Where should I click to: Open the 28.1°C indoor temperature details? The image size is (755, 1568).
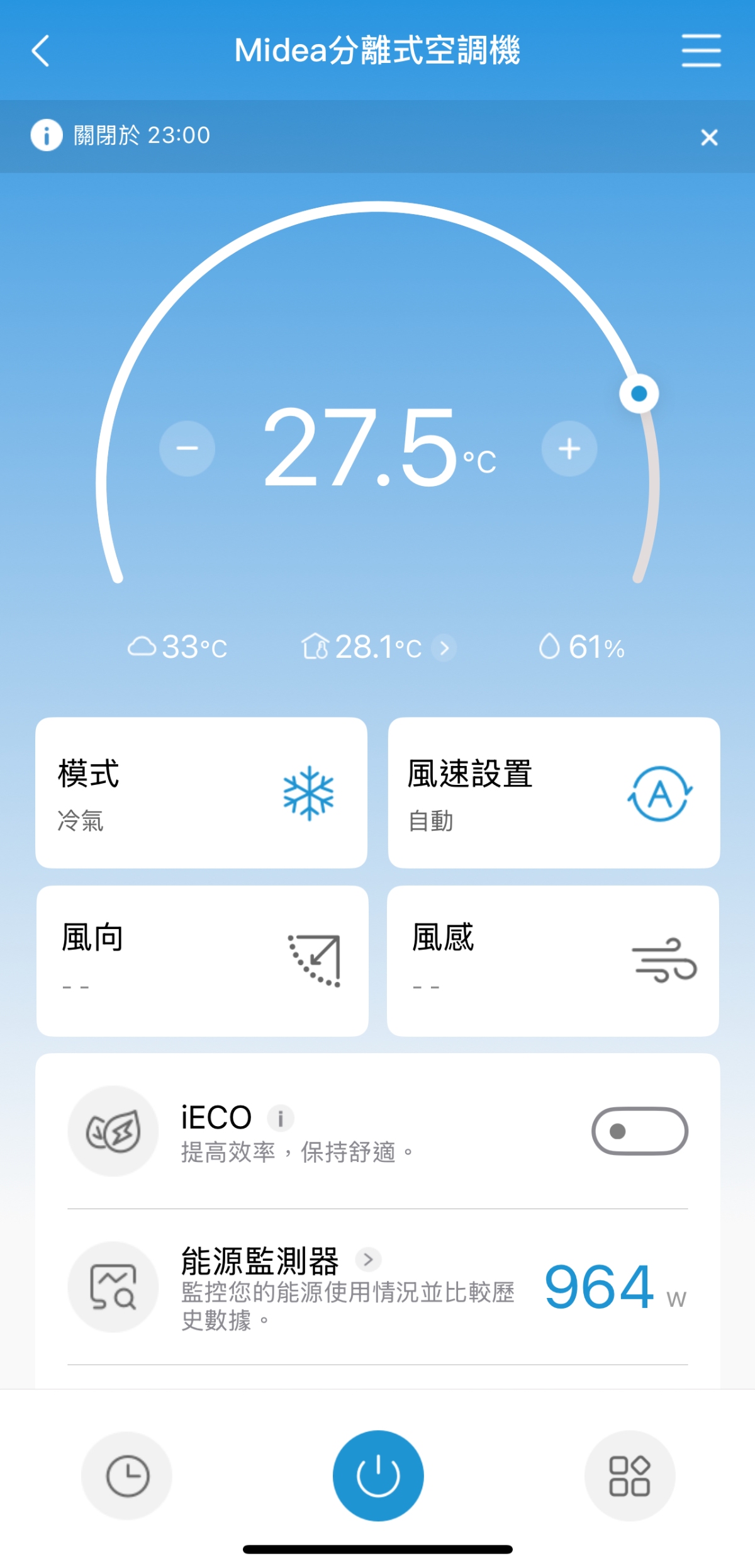(378, 647)
